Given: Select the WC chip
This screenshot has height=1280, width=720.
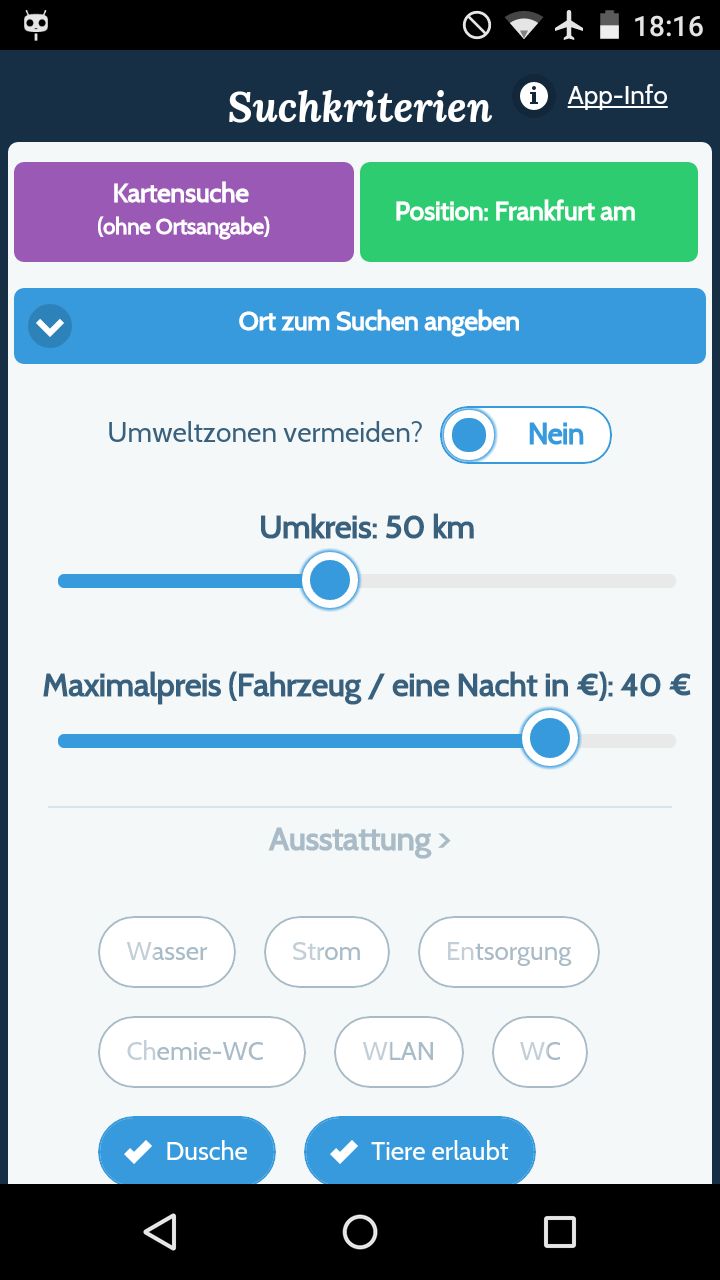Looking at the screenshot, I should (540, 1051).
